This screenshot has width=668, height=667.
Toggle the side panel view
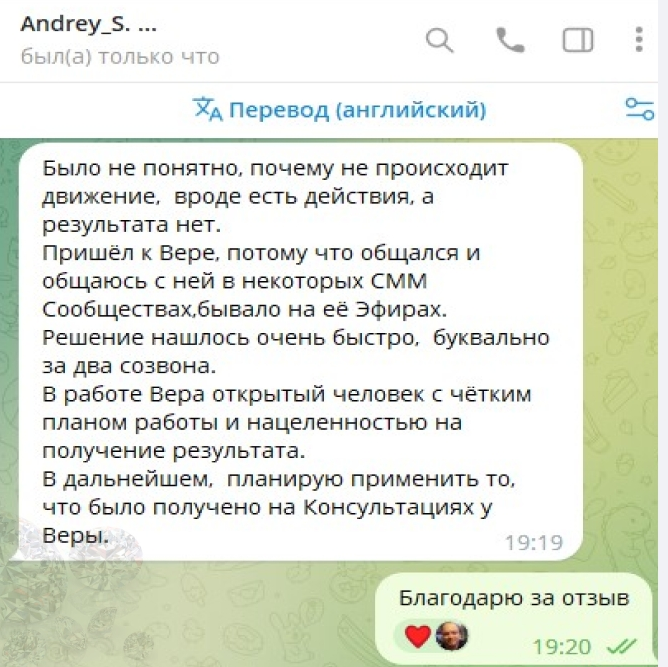(x=578, y=40)
